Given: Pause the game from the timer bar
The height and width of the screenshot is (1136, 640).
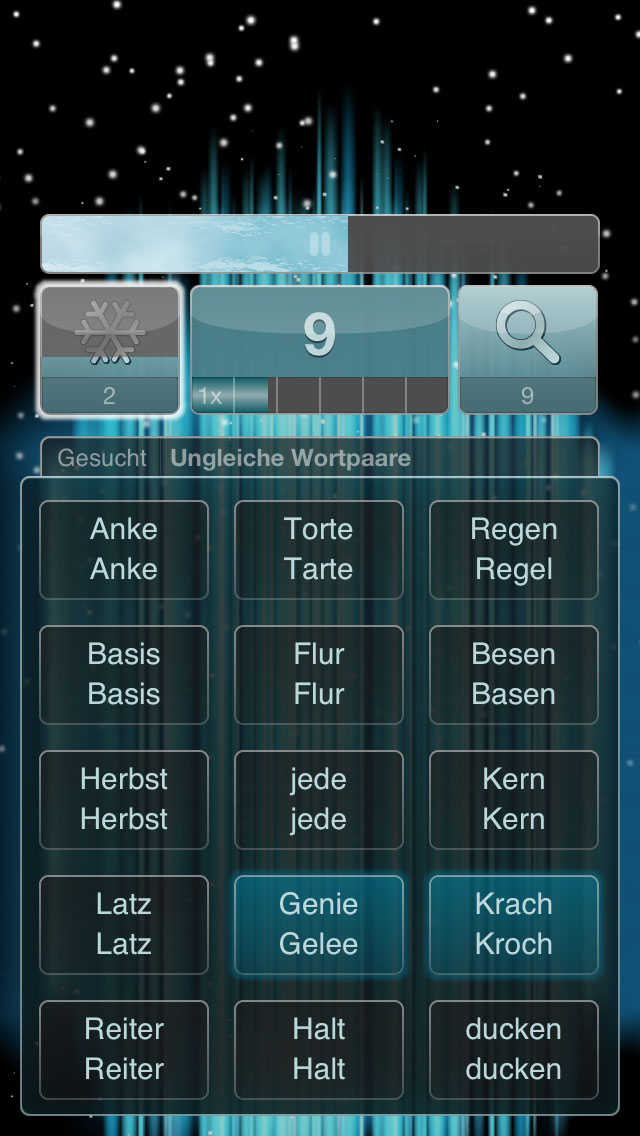Looking at the screenshot, I should pos(320,244).
